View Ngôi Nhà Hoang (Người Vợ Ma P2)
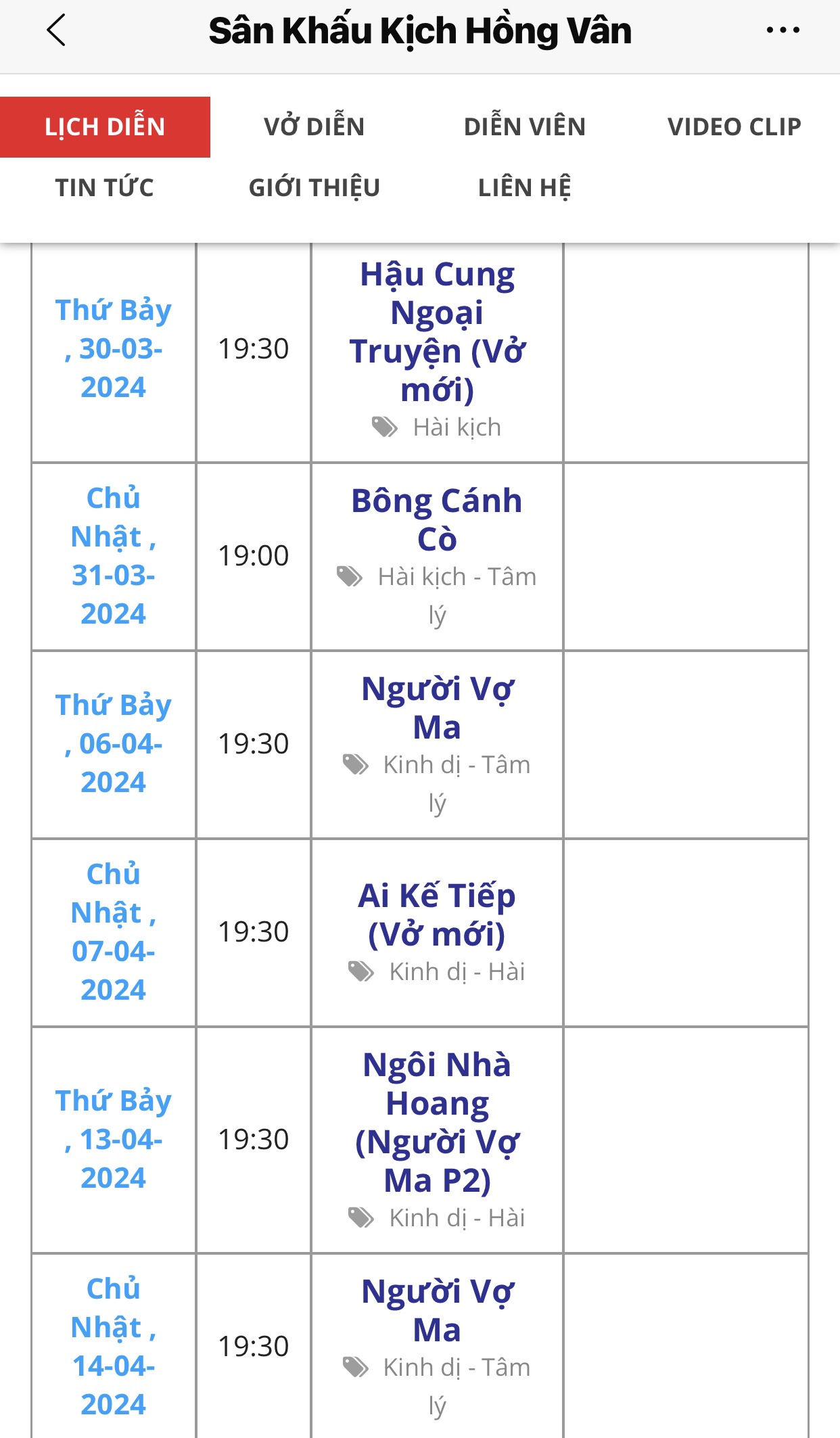This screenshot has height=1438, width=840. 437,1122
